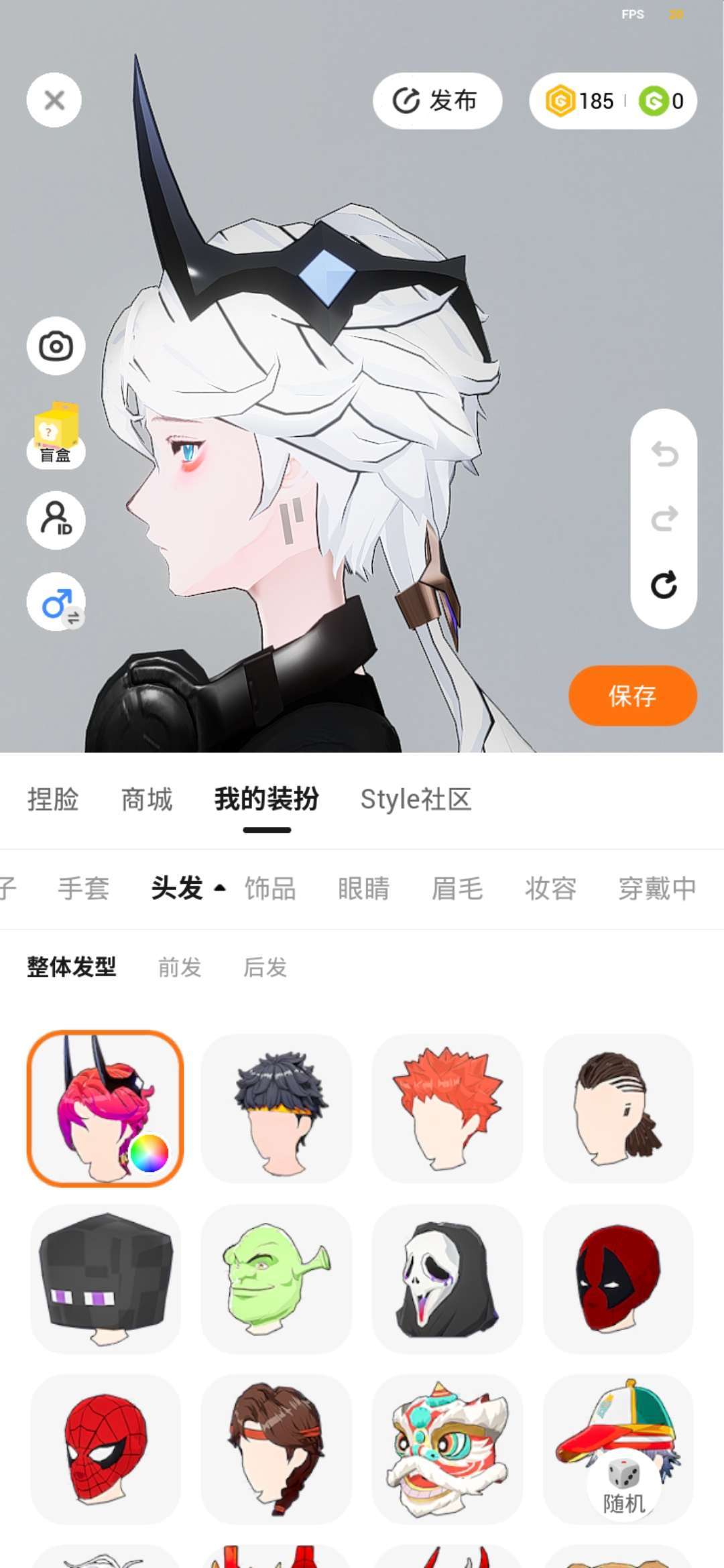
Task: Open the camera snapshot icon
Action: [x=56, y=346]
